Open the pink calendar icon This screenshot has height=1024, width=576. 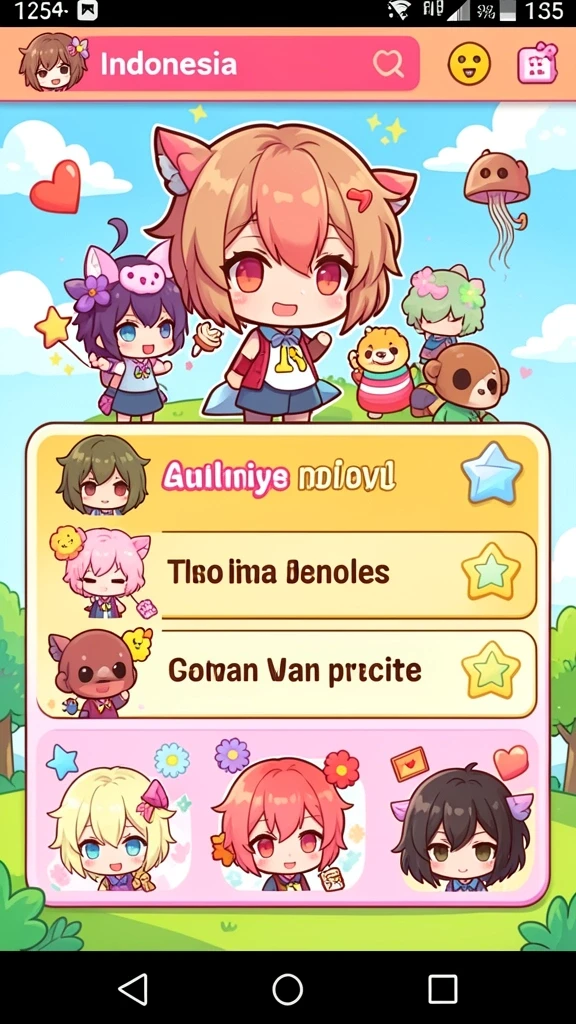click(537, 63)
